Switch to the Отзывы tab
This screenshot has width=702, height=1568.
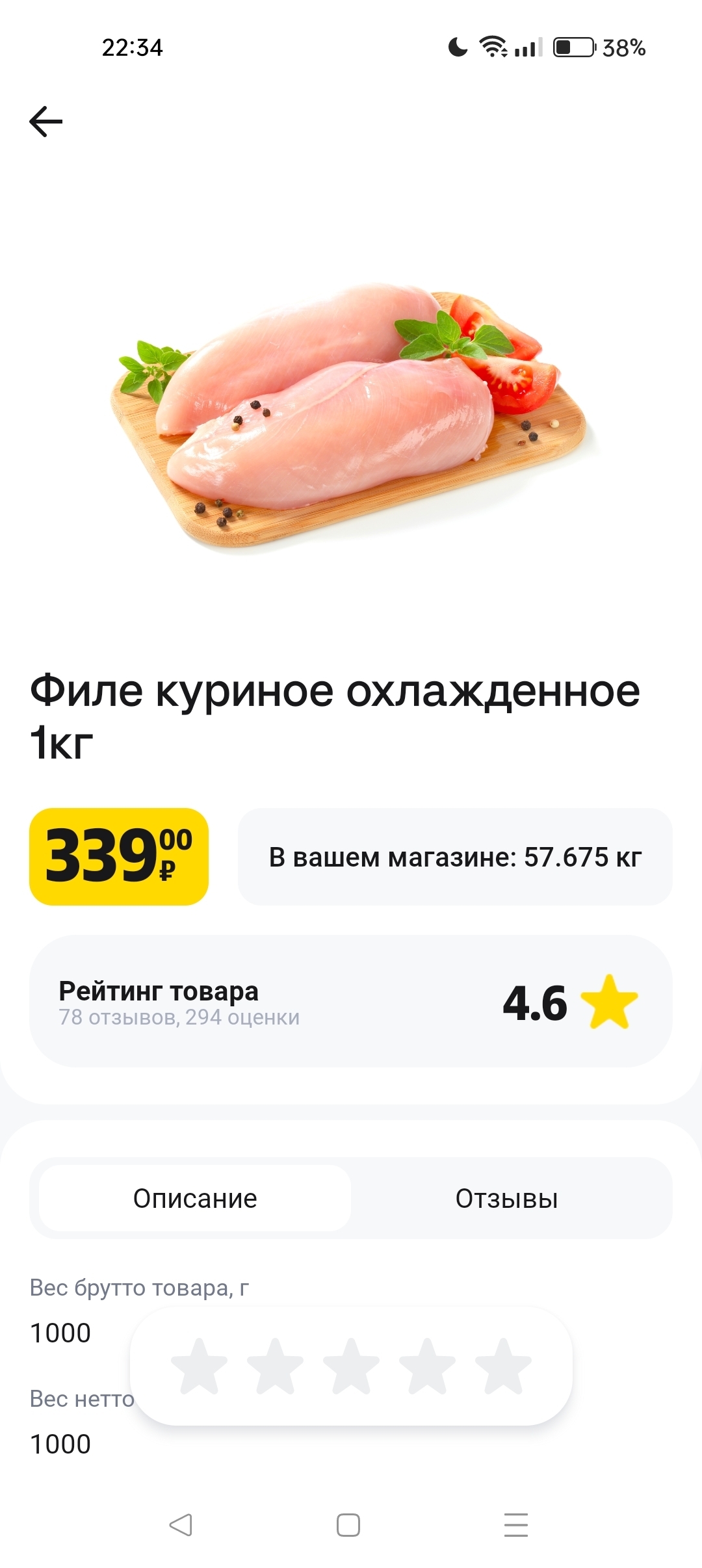tap(506, 1198)
